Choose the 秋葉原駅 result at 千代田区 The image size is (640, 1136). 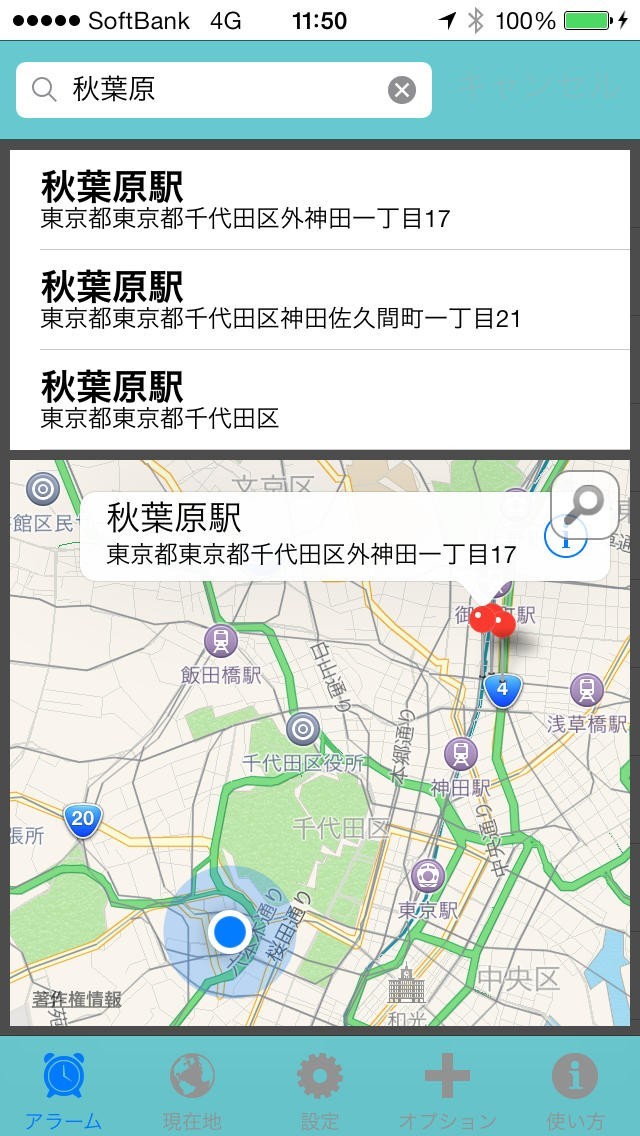320,400
